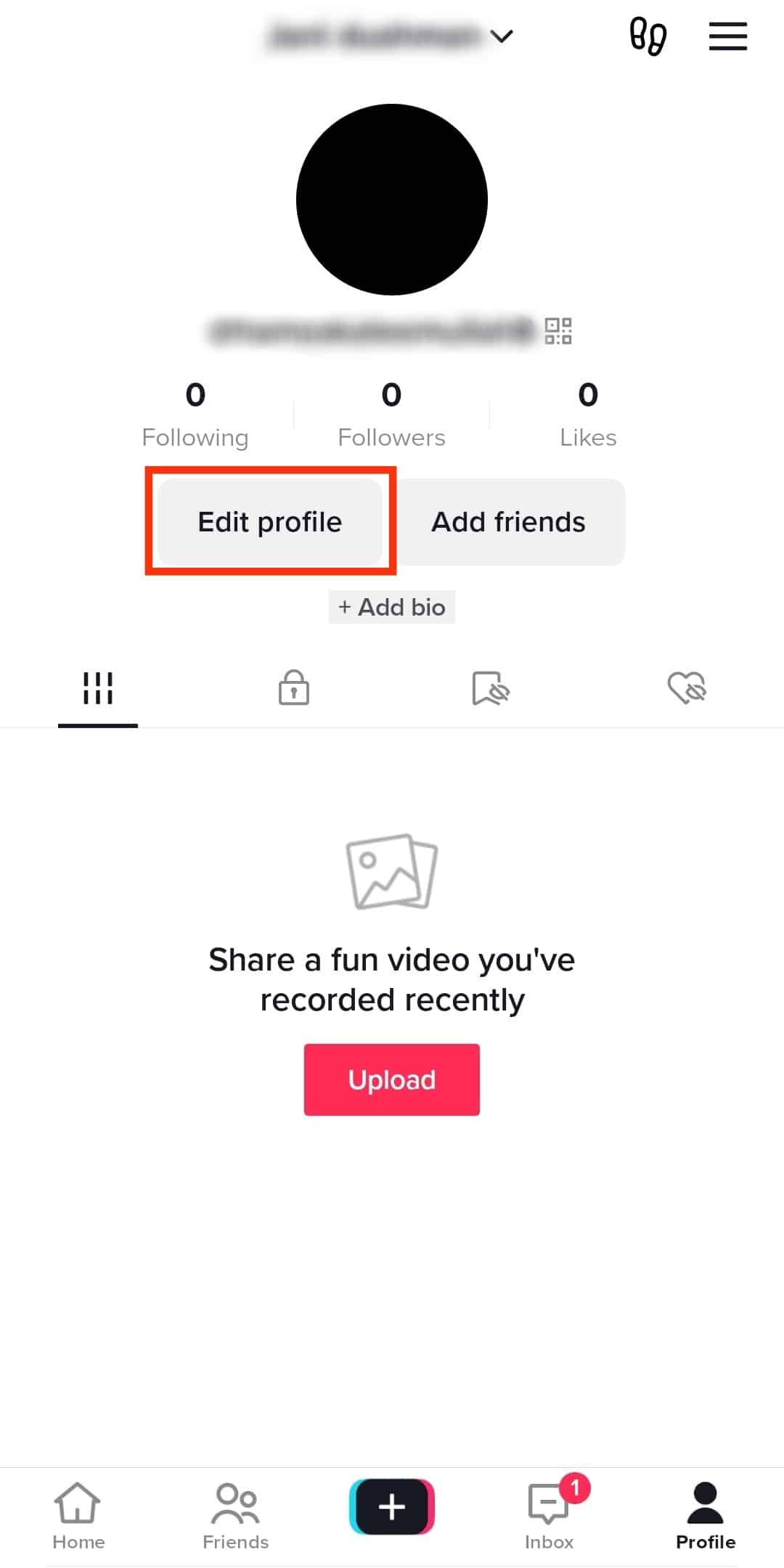Tap Add friends
The width and height of the screenshot is (784, 1568).
[x=509, y=522]
